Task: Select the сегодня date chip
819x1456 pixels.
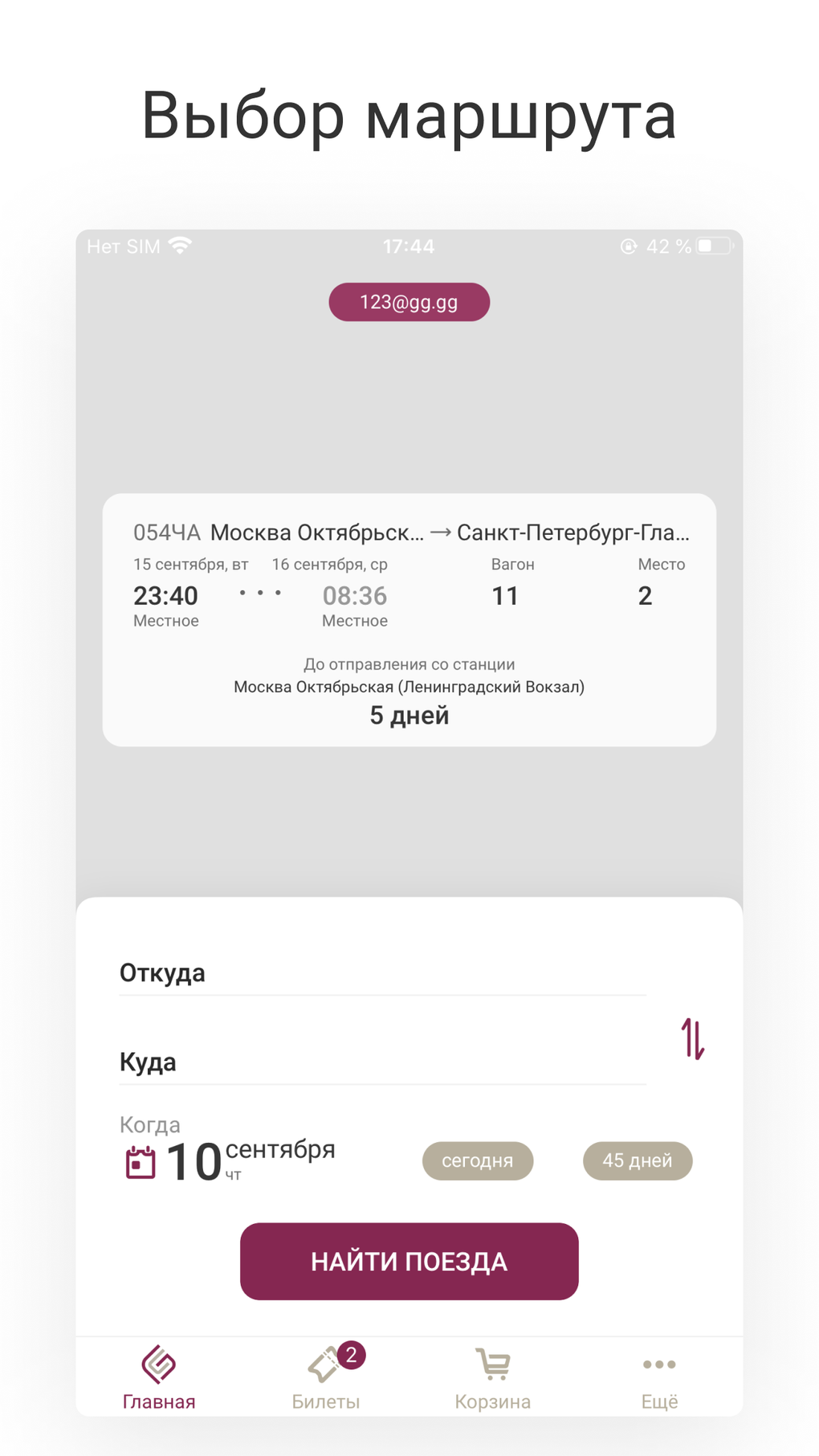Action: 478,1160
